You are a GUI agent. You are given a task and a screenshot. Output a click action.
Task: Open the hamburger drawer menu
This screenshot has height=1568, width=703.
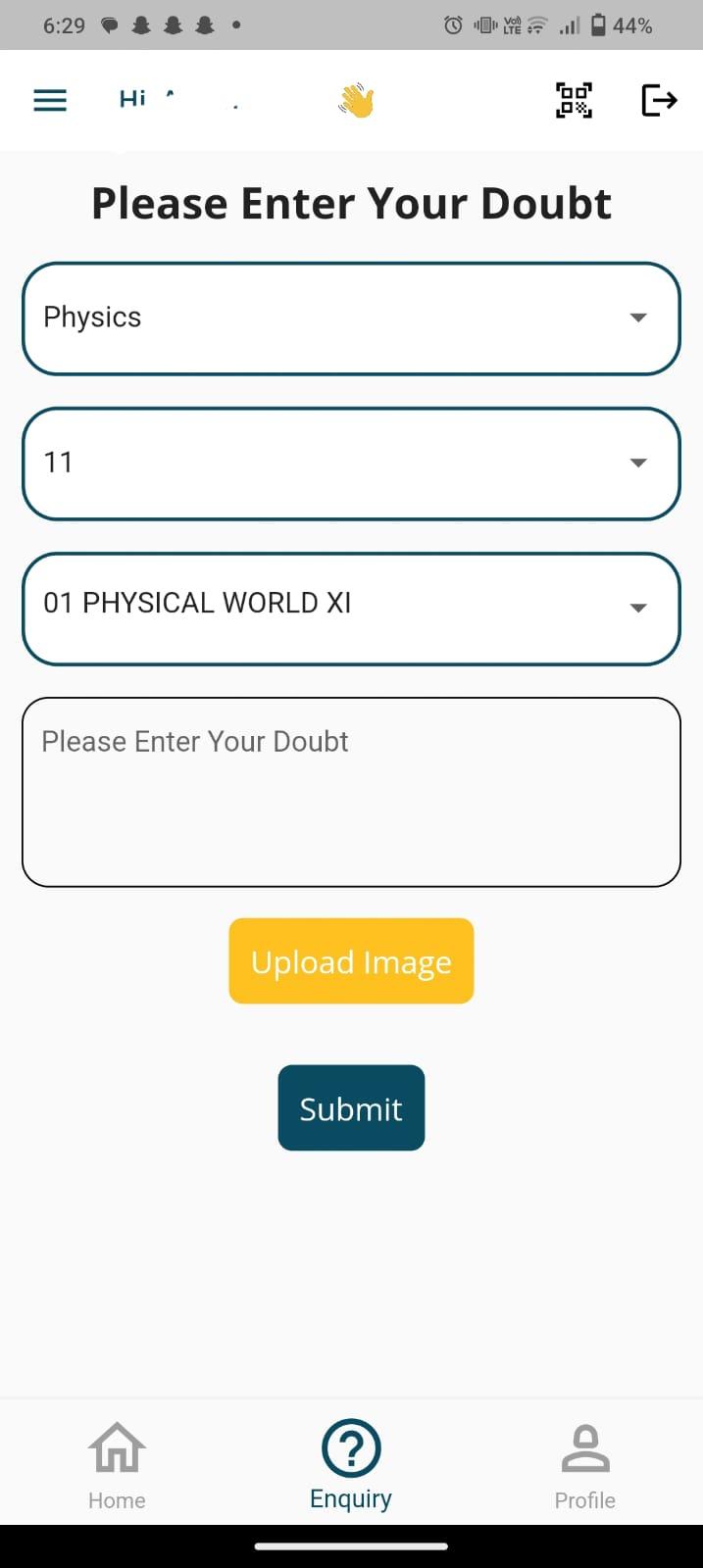tap(50, 100)
